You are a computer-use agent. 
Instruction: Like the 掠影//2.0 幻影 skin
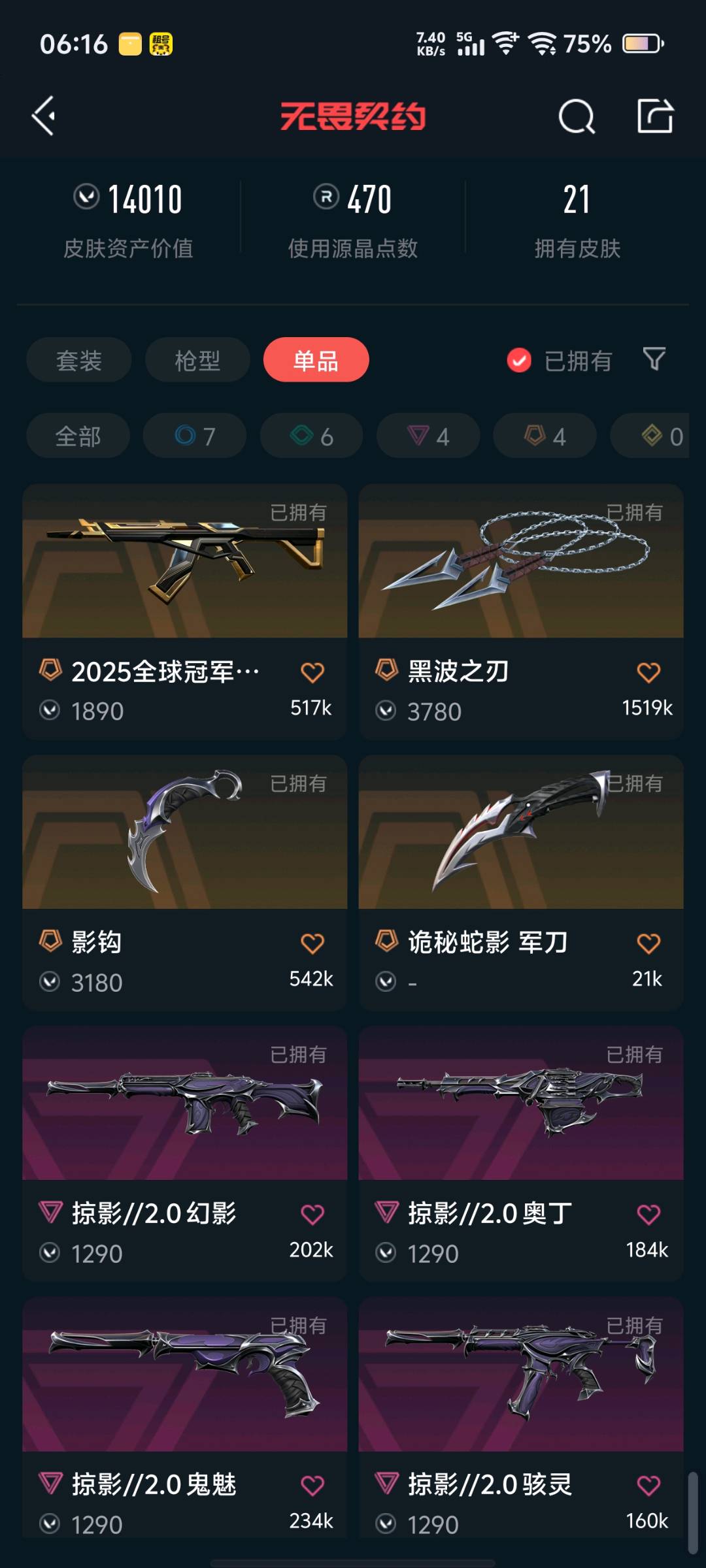[x=312, y=1214]
